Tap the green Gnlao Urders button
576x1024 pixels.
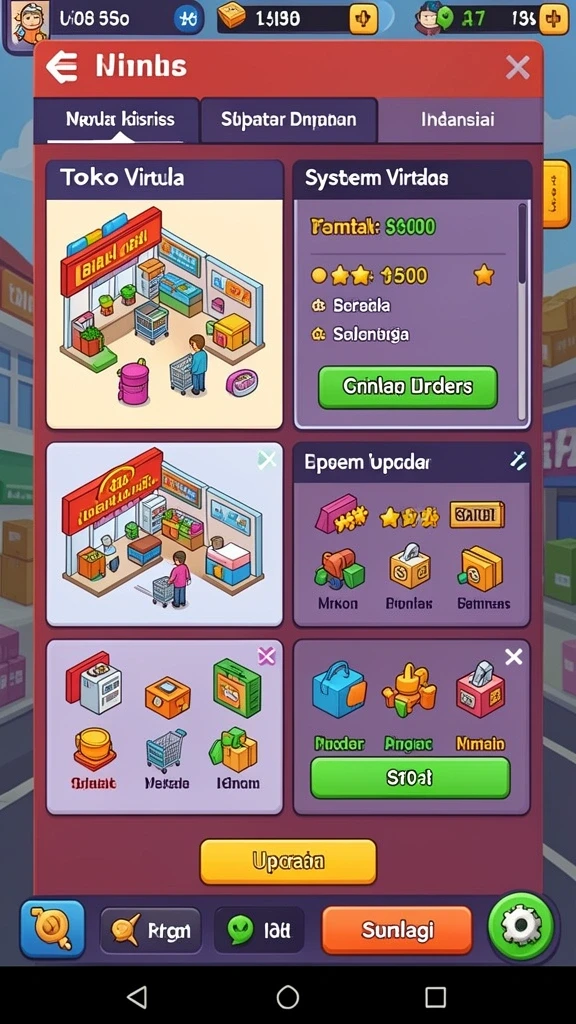[408, 387]
